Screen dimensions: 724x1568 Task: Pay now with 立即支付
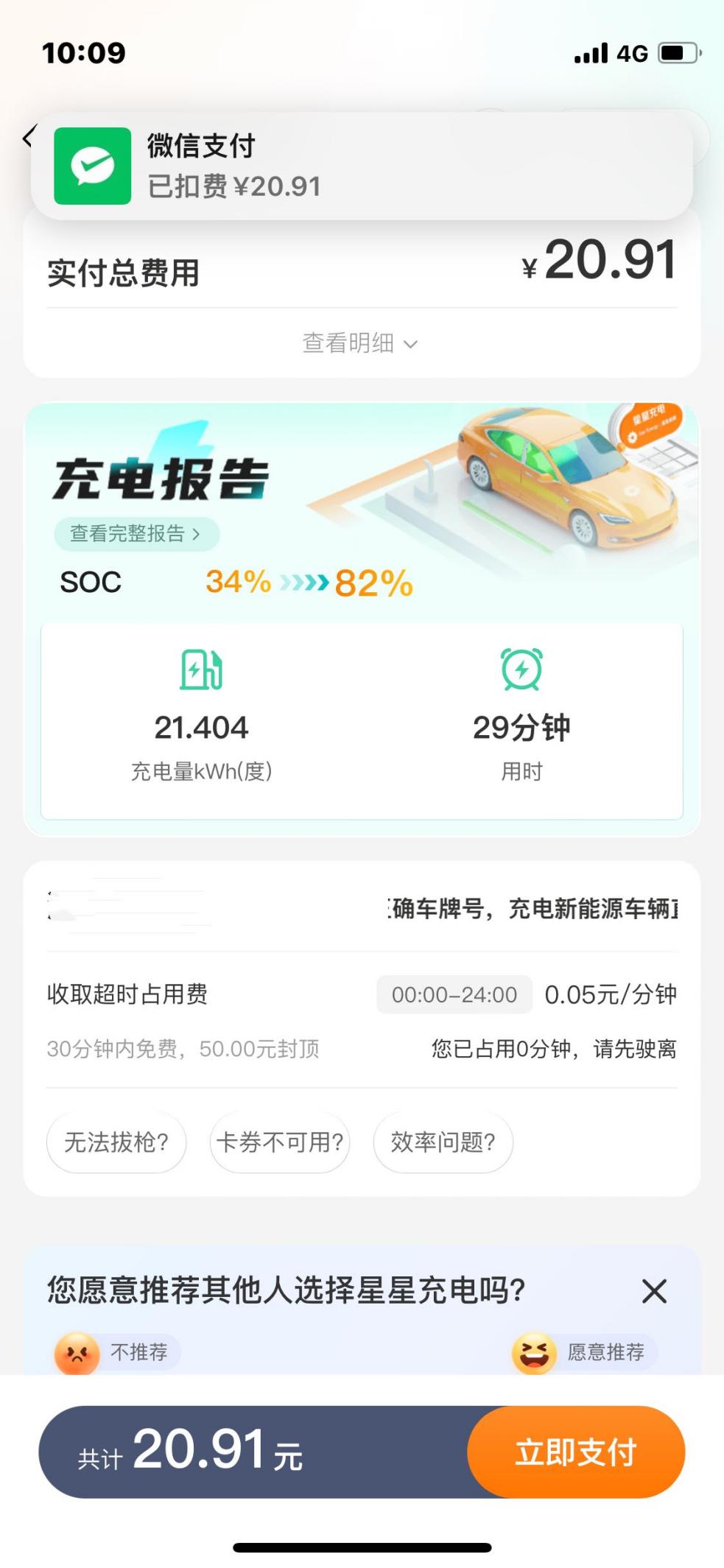[x=576, y=1452]
